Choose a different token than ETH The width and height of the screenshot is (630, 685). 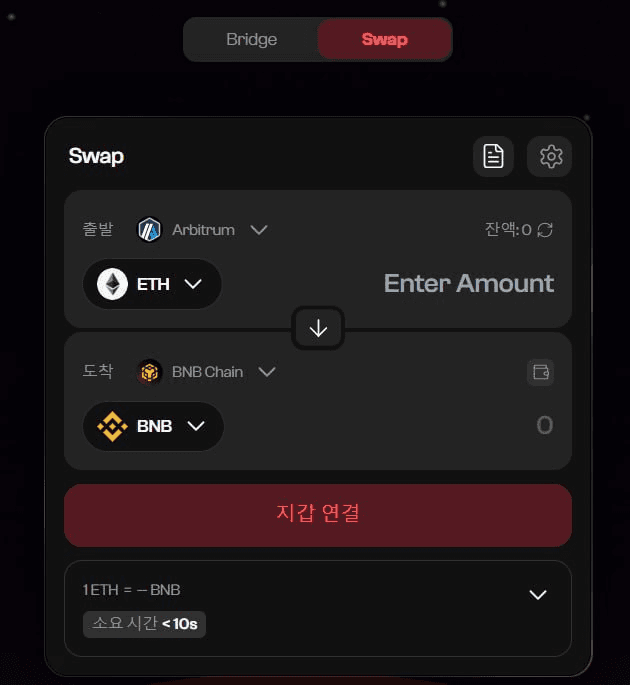(x=152, y=284)
